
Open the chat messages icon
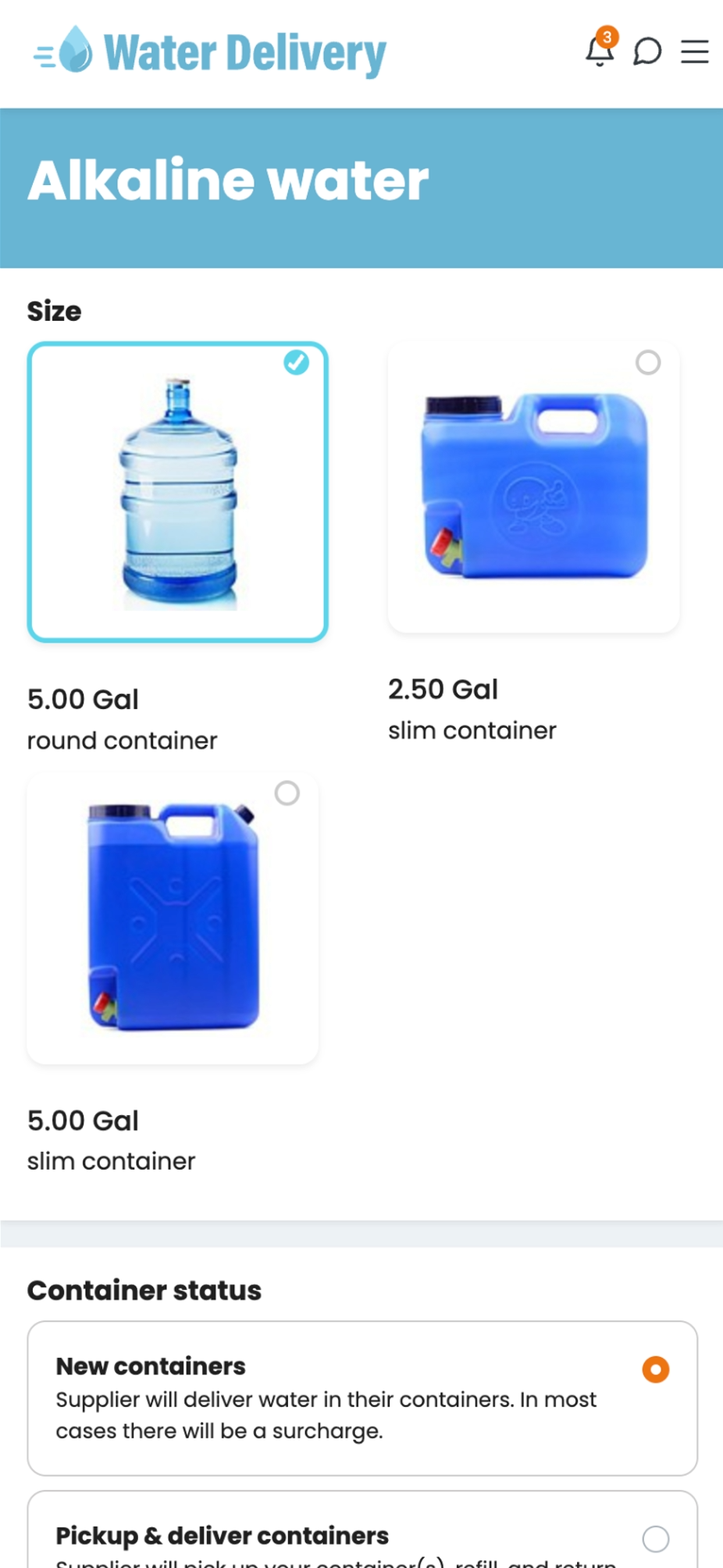(647, 52)
